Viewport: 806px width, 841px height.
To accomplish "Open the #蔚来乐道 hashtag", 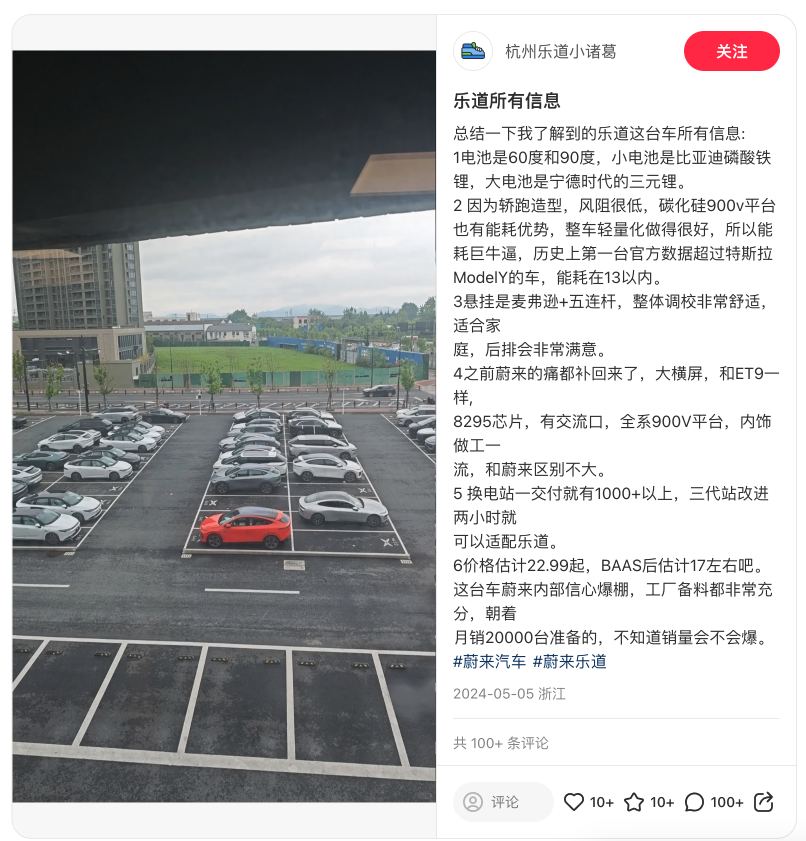I will pos(569,661).
